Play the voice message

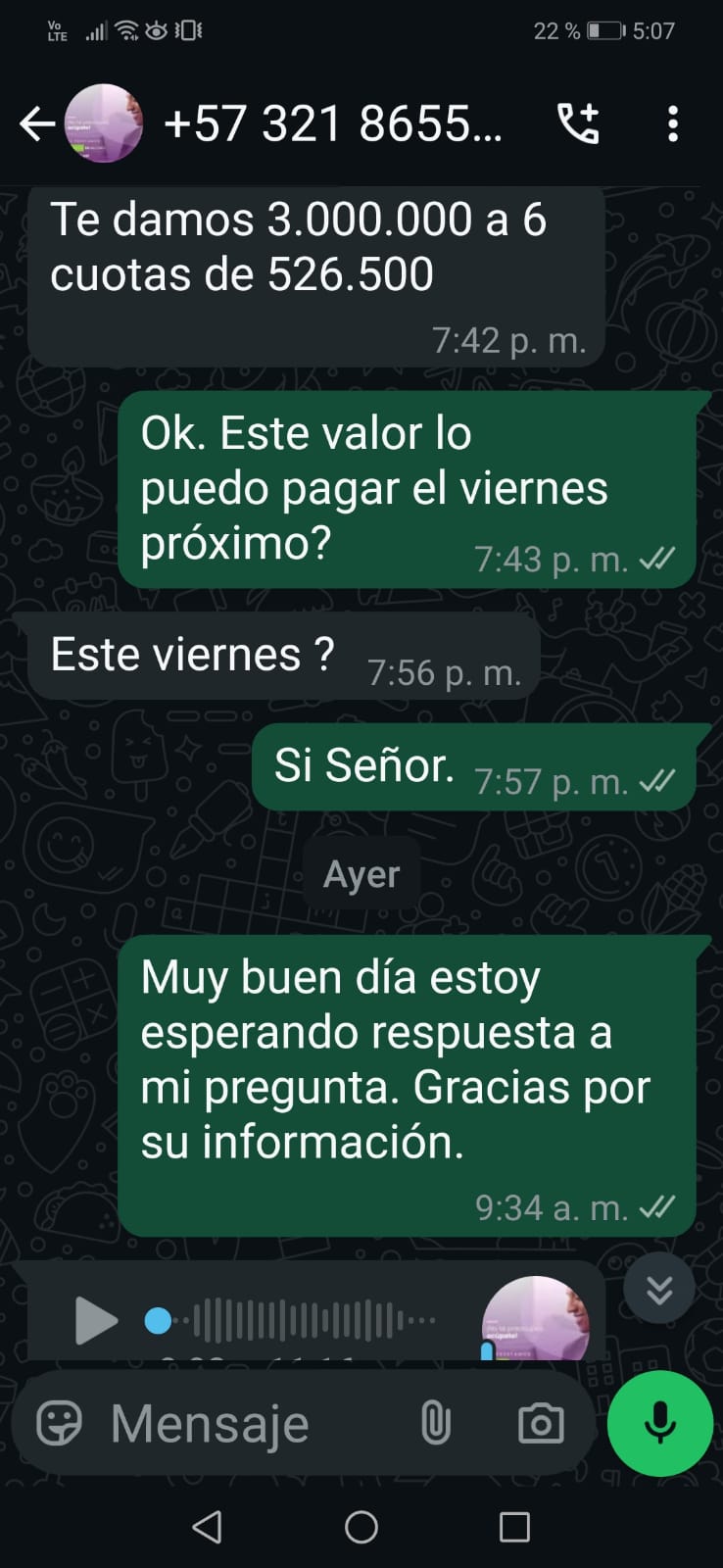point(96,1320)
